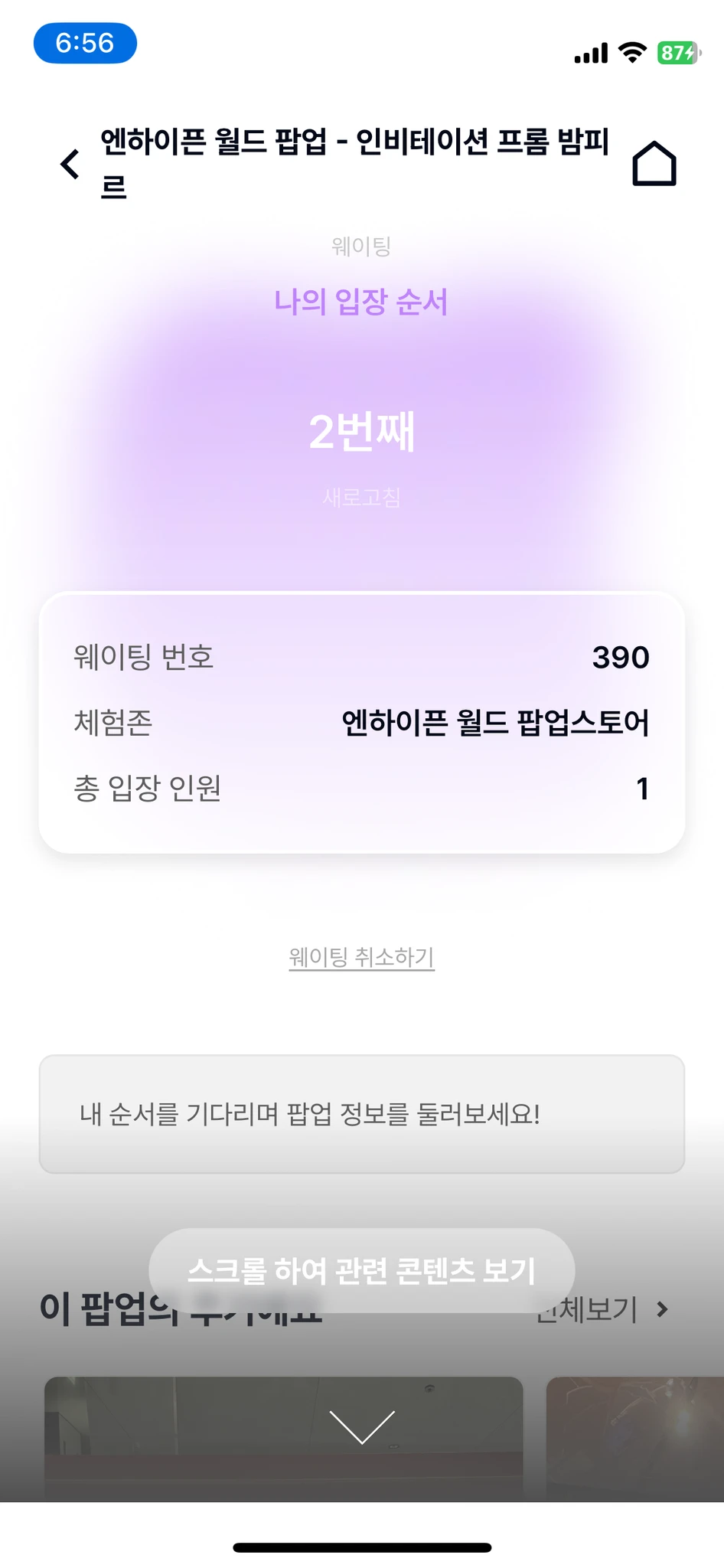Tap the charging battery indicator showing 87
The height and width of the screenshot is (1568, 724).
[x=677, y=52]
